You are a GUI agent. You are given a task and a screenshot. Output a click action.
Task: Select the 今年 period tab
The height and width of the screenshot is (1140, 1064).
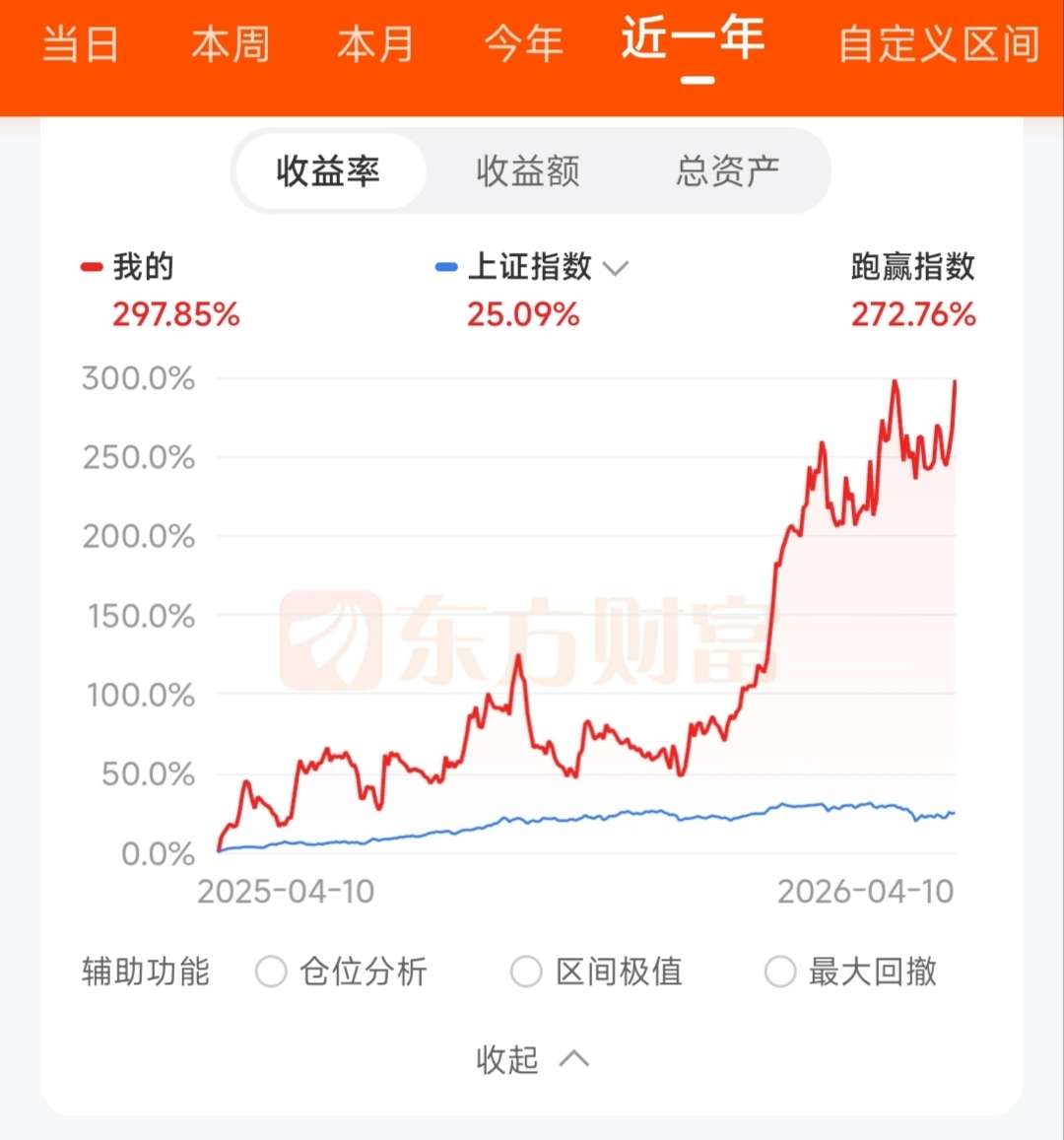coord(523,44)
